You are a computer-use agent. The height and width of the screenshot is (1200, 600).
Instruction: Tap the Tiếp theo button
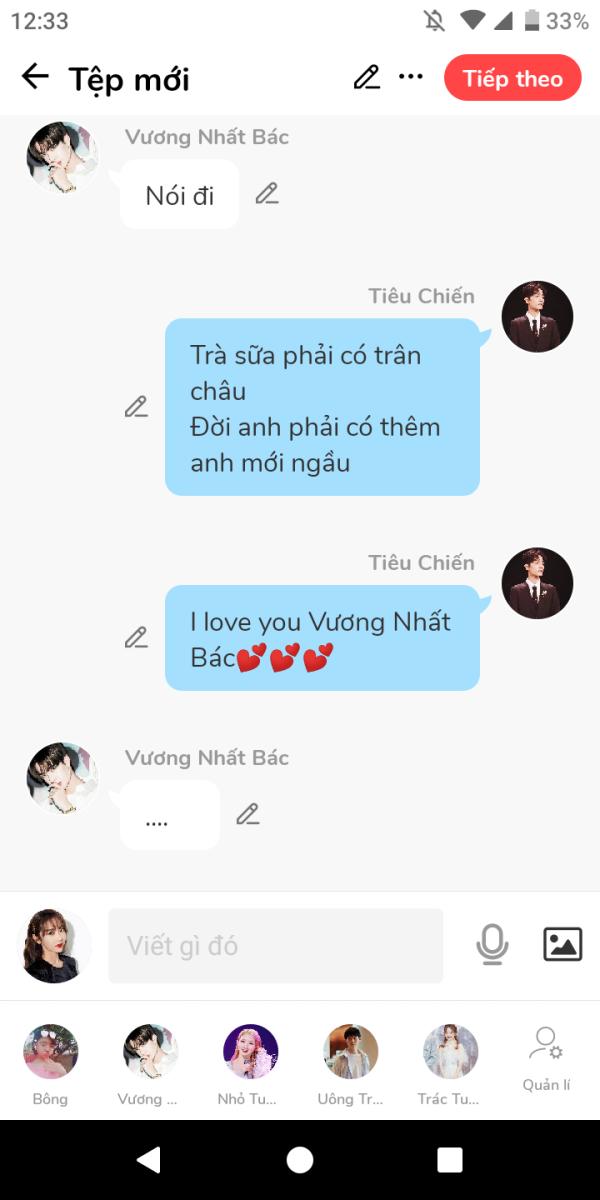coord(513,78)
